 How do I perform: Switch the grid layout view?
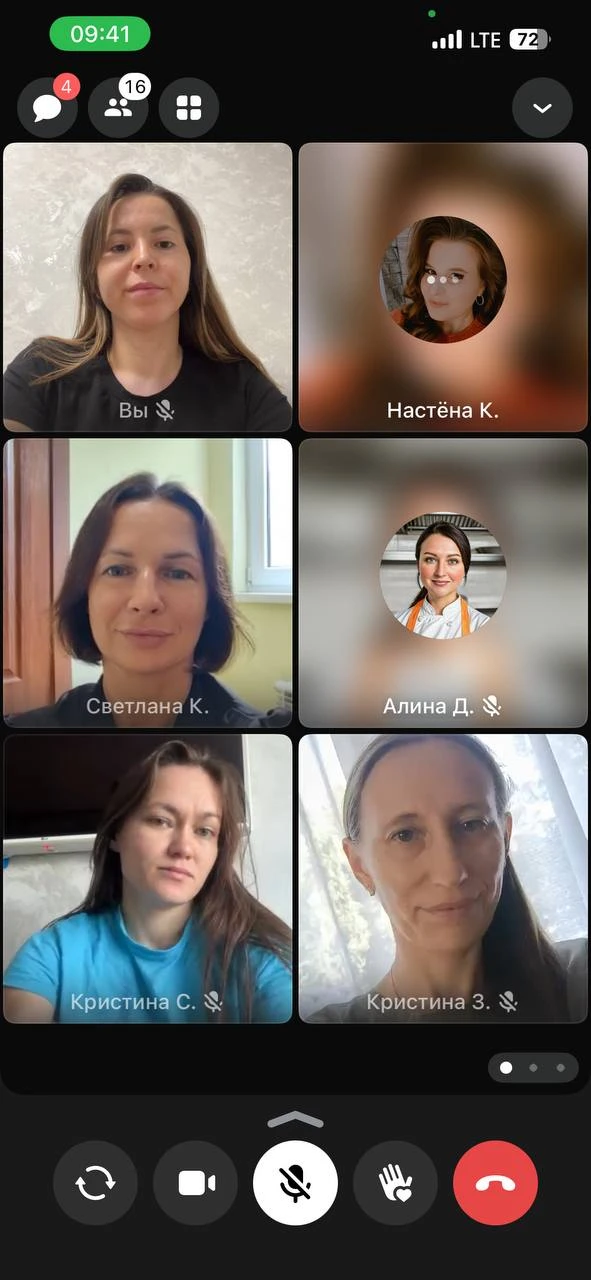[189, 107]
